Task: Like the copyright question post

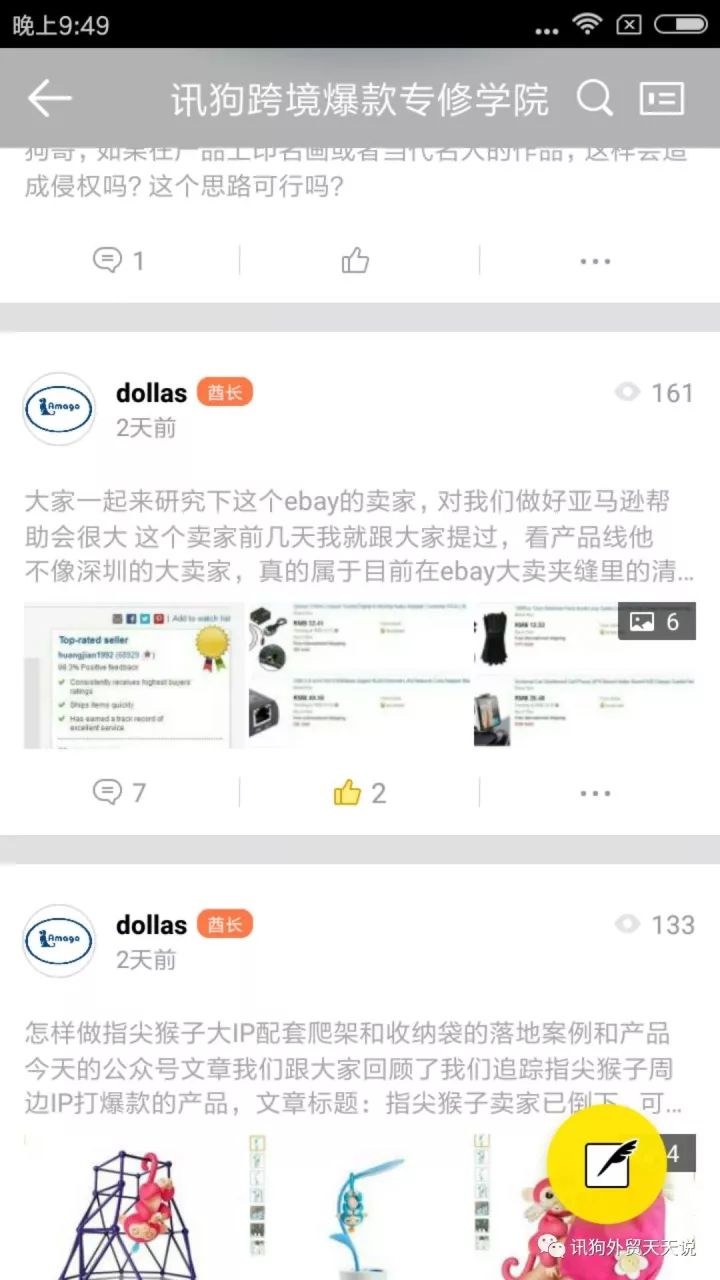Action: [355, 261]
